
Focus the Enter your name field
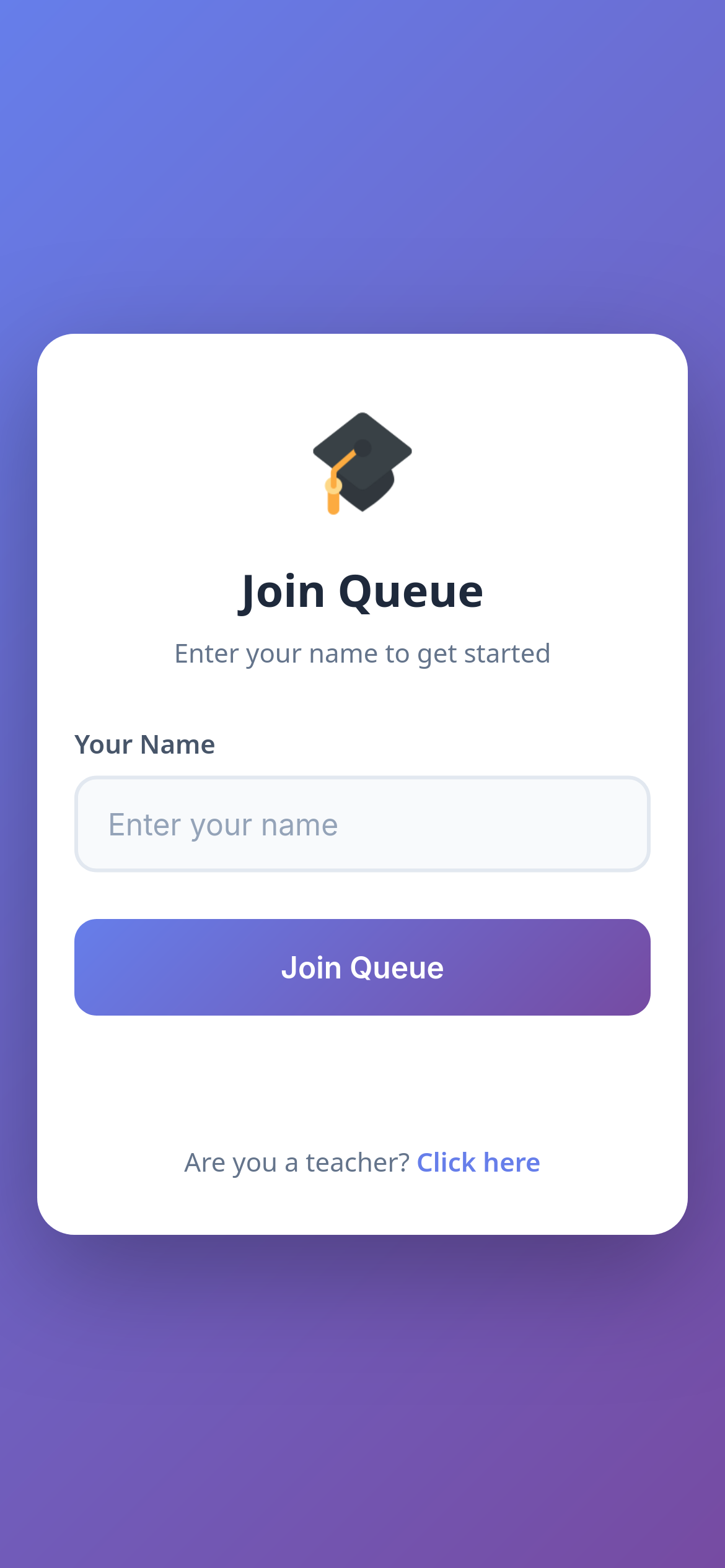(x=362, y=824)
